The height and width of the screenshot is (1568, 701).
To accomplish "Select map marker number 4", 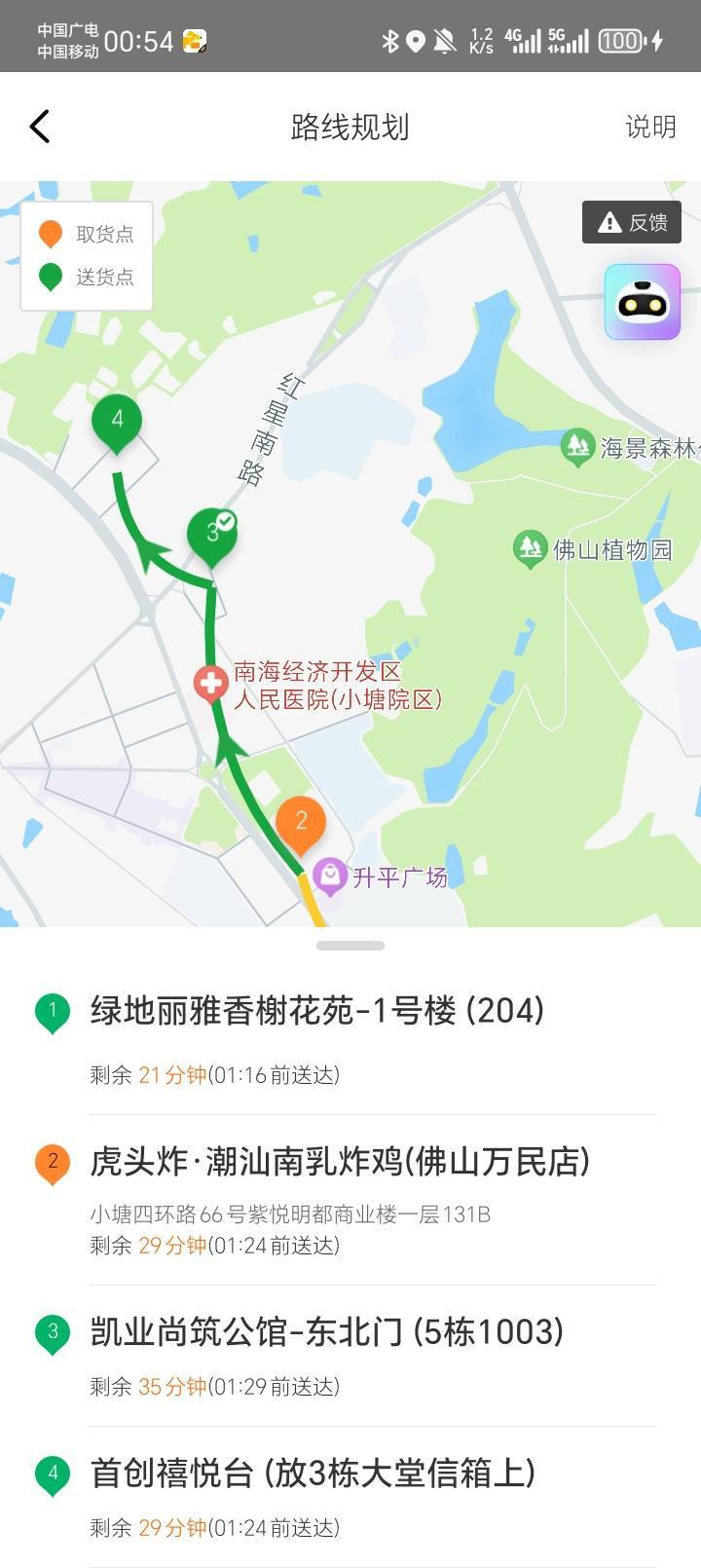I will point(117,422).
